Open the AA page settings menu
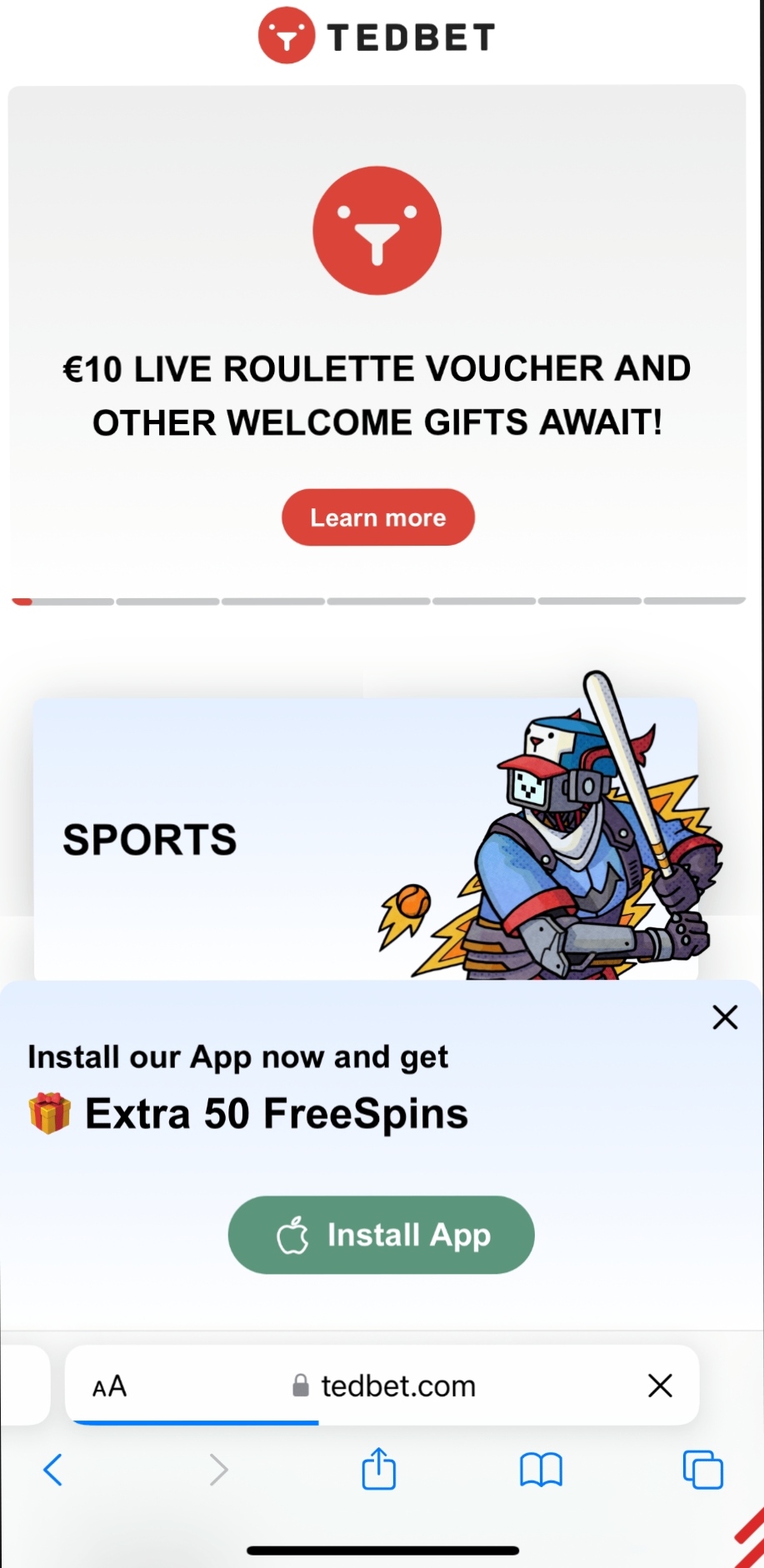Image resolution: width=764 pixels, height=1568 pixels. [109, 1386]
